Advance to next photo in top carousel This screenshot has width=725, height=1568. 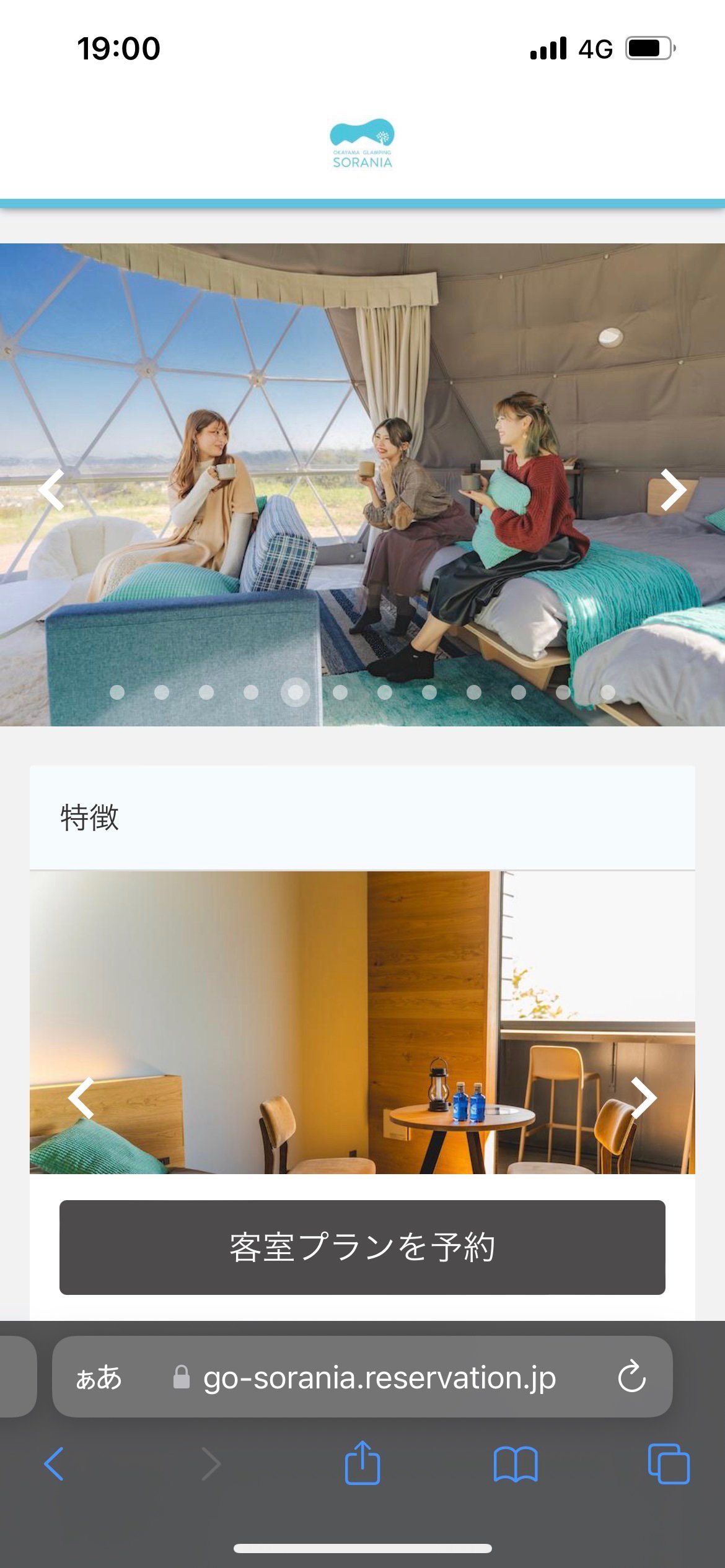tap(673, 489)
